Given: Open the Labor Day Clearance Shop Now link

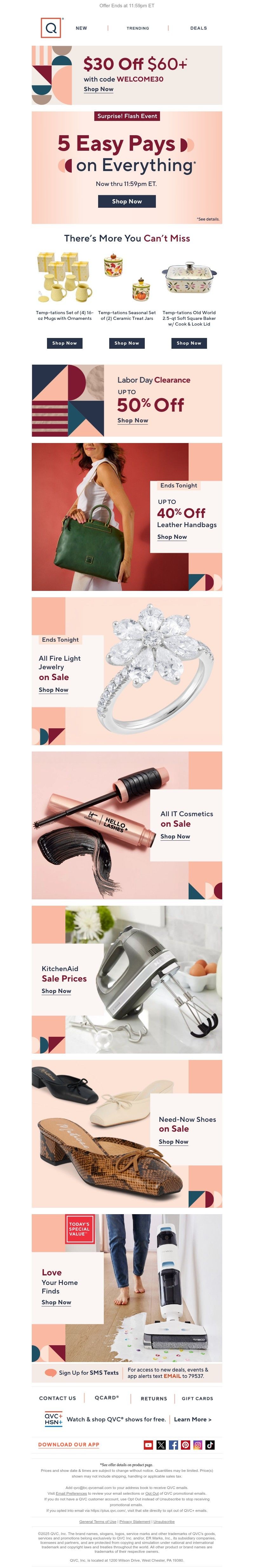Looking at the screenshot, I should (x=133, y=420).
